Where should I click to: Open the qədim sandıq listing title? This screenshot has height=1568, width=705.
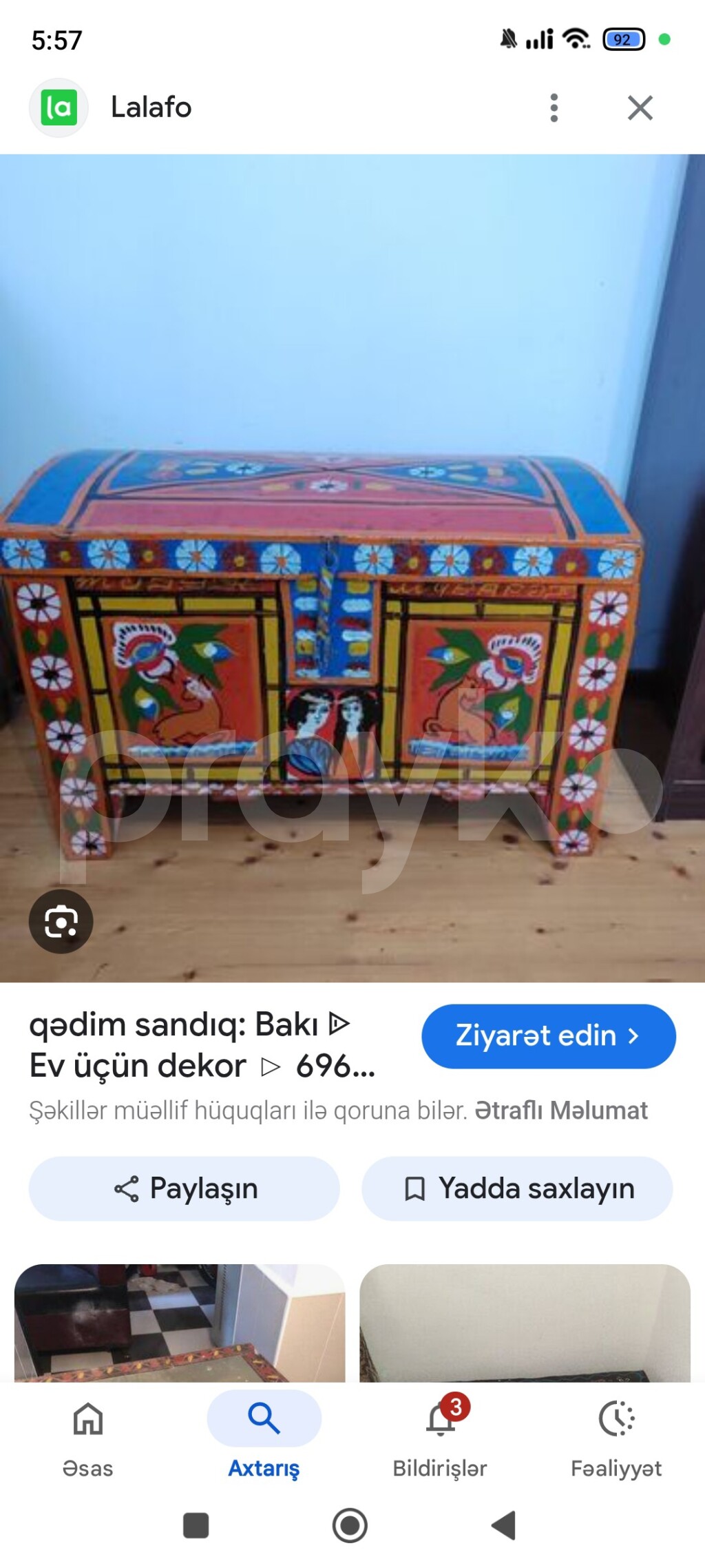coord(201,1045)
